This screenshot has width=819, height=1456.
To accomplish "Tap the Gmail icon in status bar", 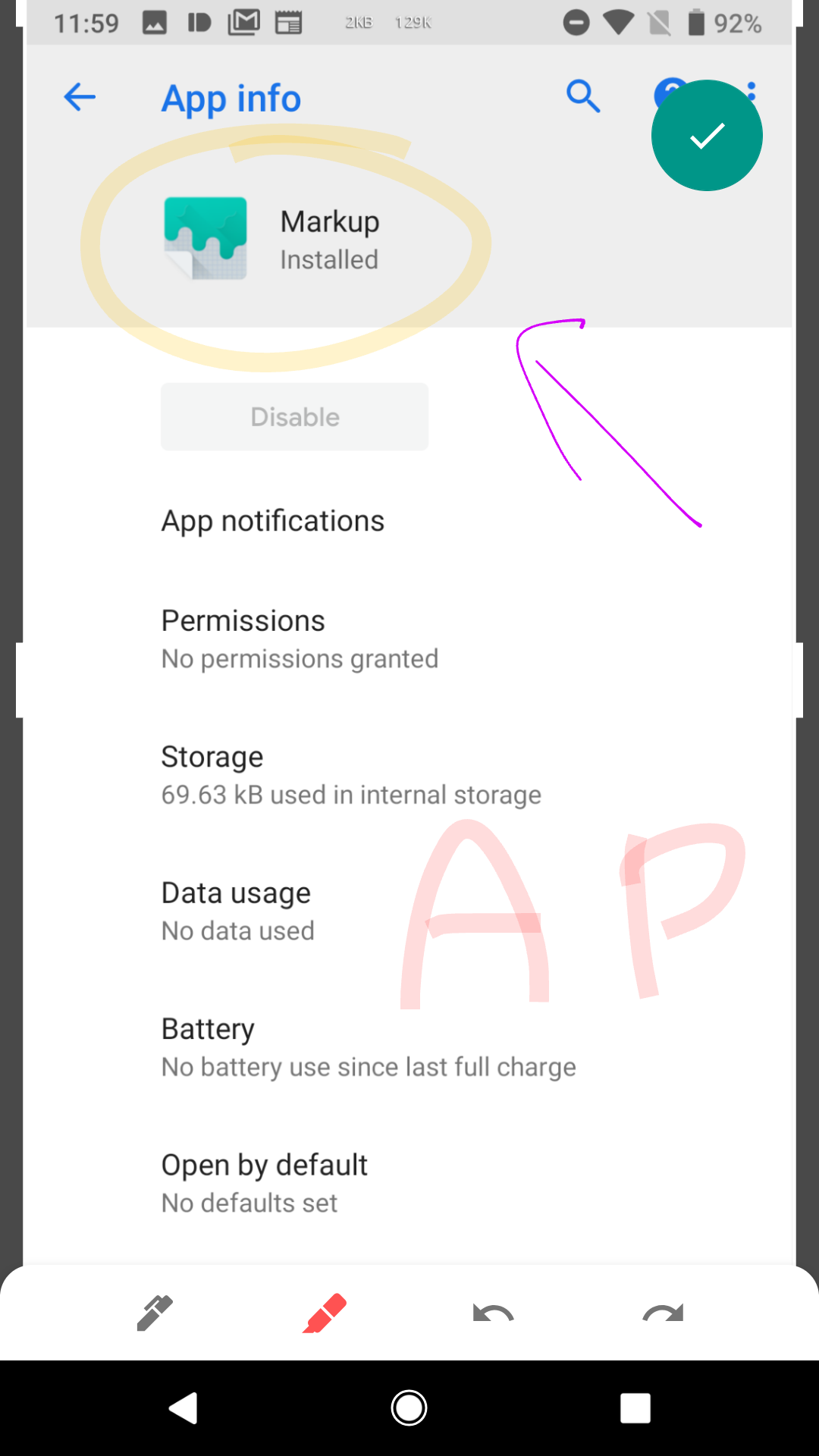I will 244,22.
